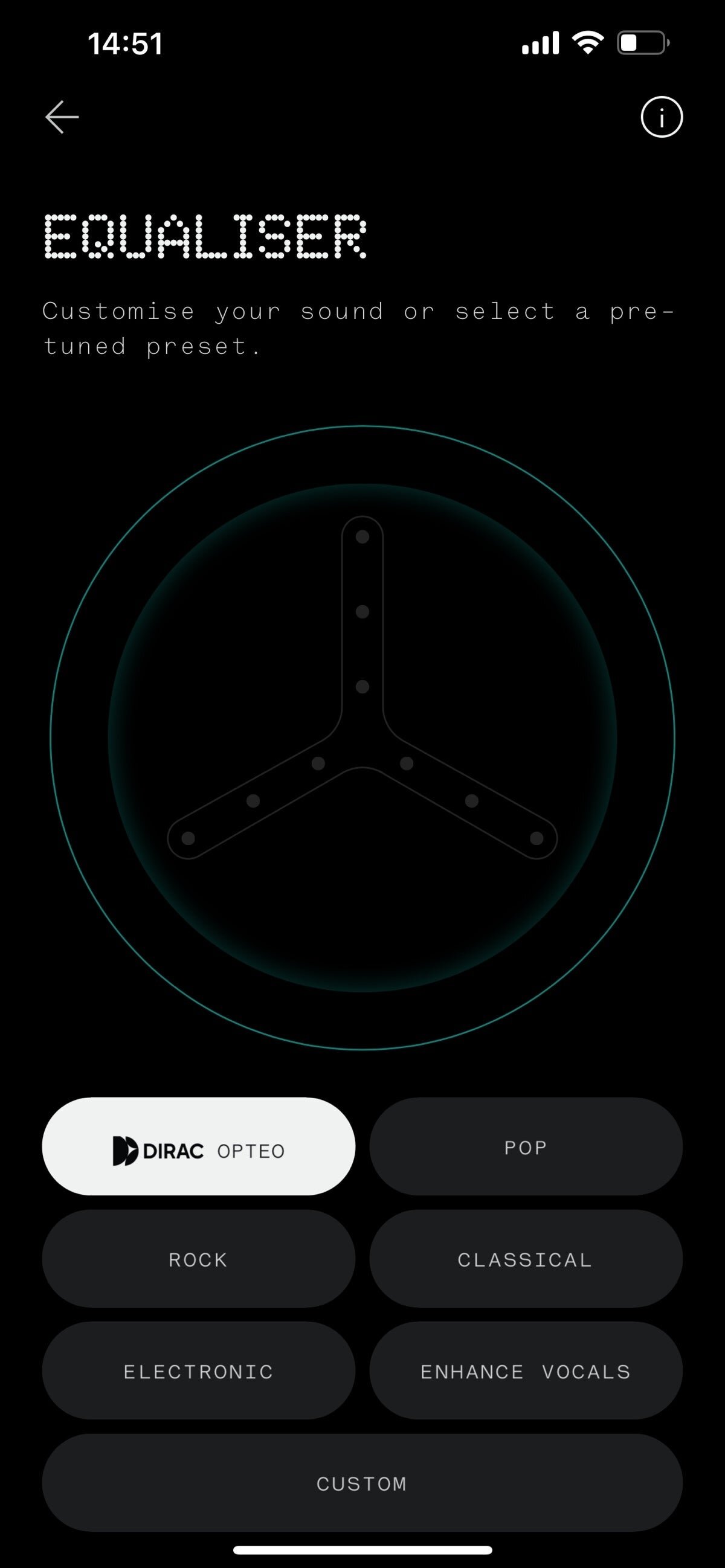The image size is (725, 1568).
Task: Open the equaliser info icon
Action: tap(662, 117)
